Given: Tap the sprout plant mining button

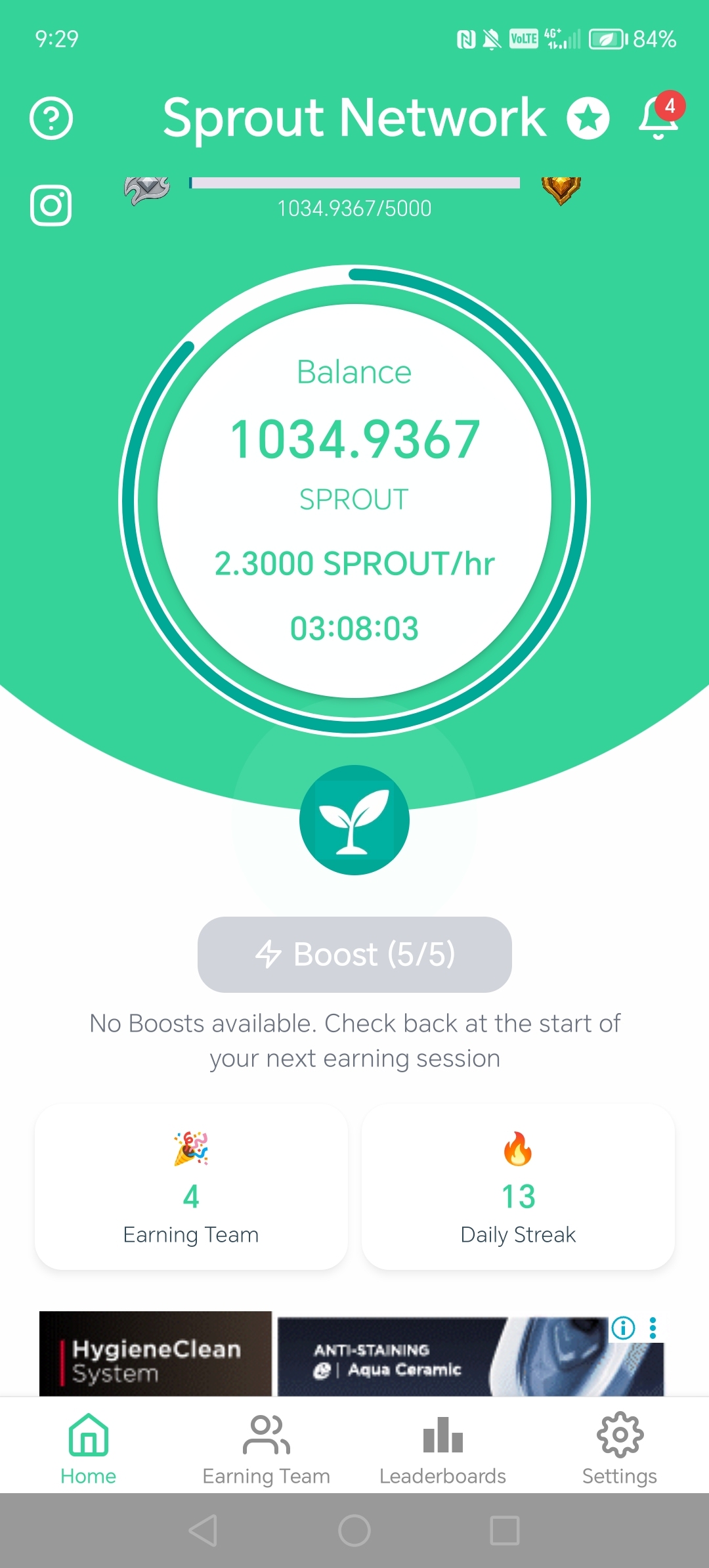Looking at the screenshot, I should click(x=354, y=820).
